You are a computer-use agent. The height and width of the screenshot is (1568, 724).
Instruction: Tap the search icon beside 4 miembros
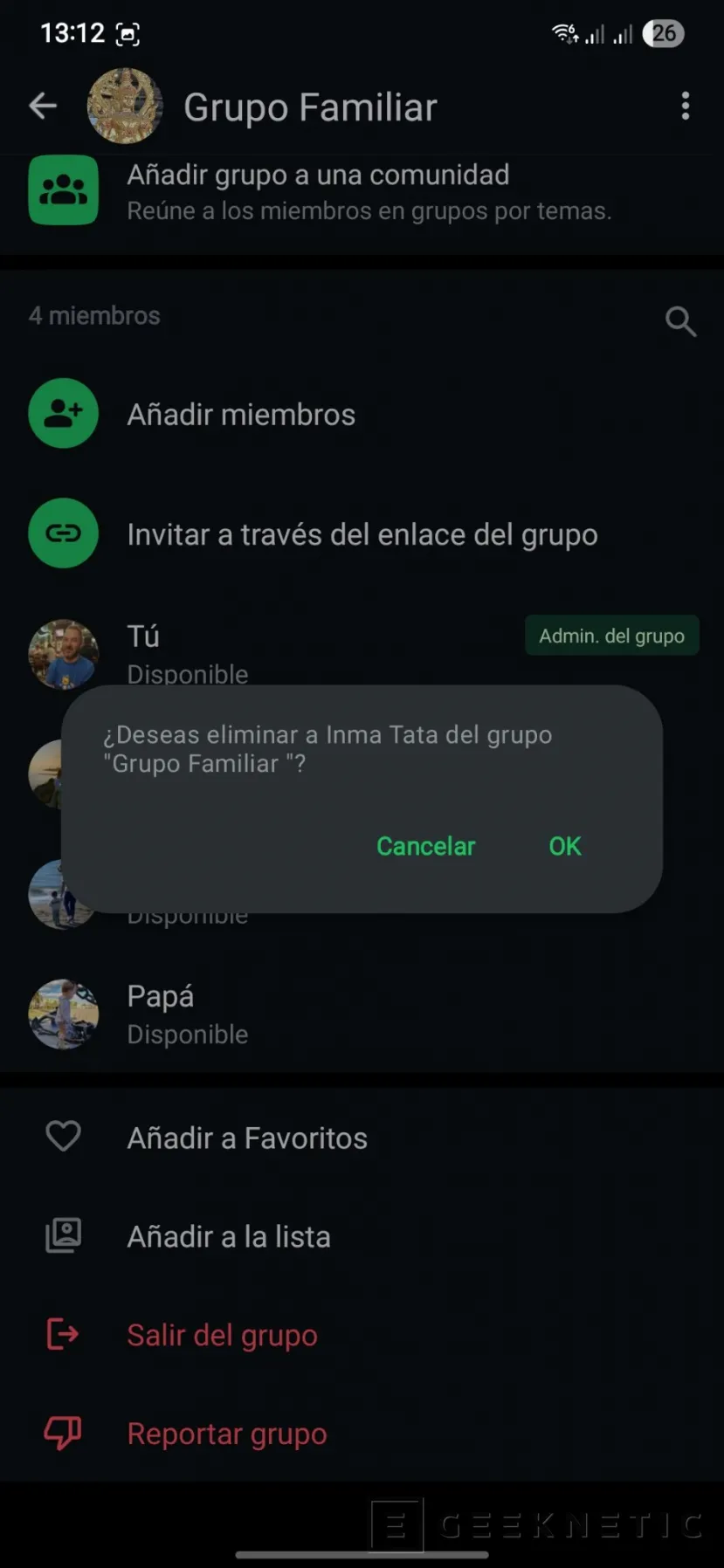coord(681,321)
